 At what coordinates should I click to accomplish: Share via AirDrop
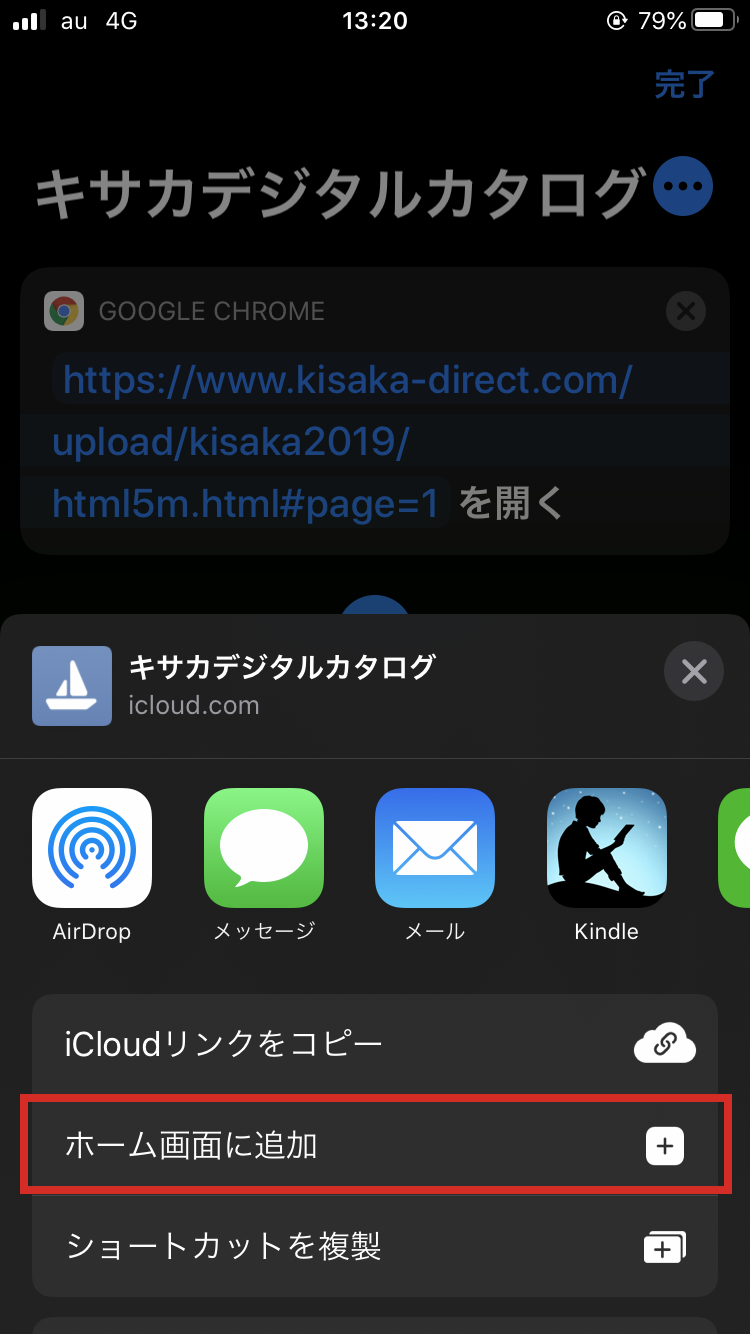click(92, 848)
